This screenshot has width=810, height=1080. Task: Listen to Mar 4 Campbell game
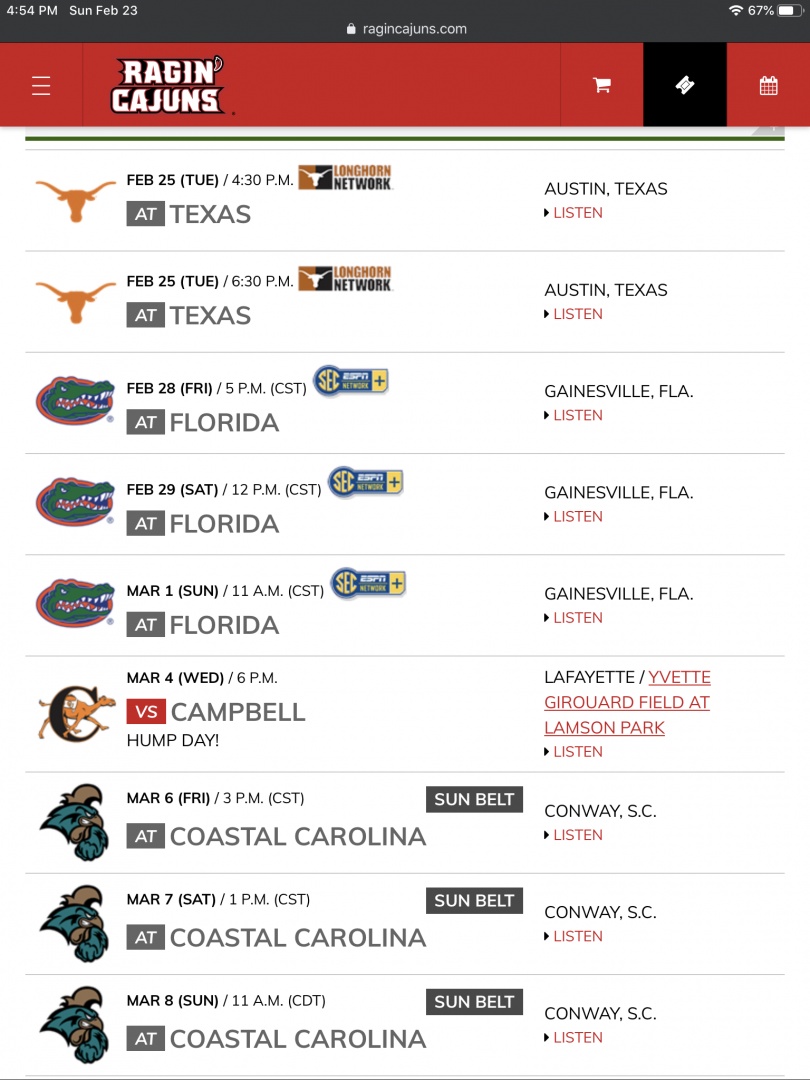(x=577, y=751)
